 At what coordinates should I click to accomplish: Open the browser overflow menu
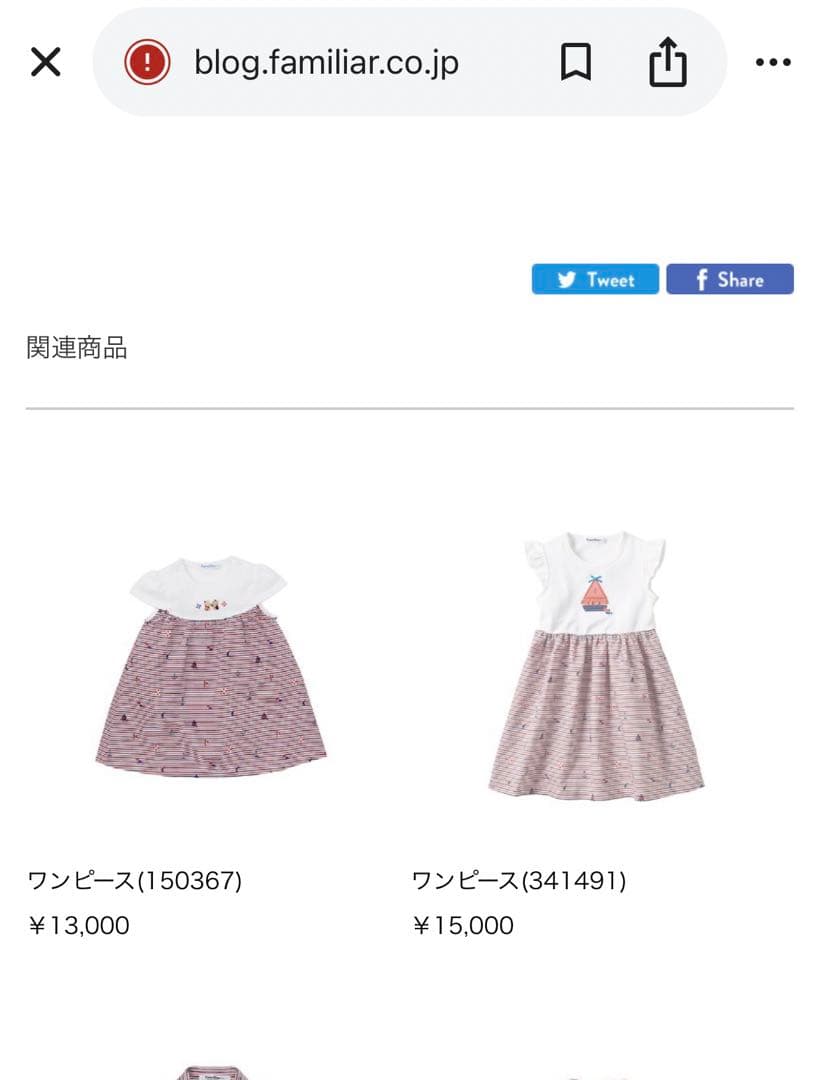click(x=772, y=62)
